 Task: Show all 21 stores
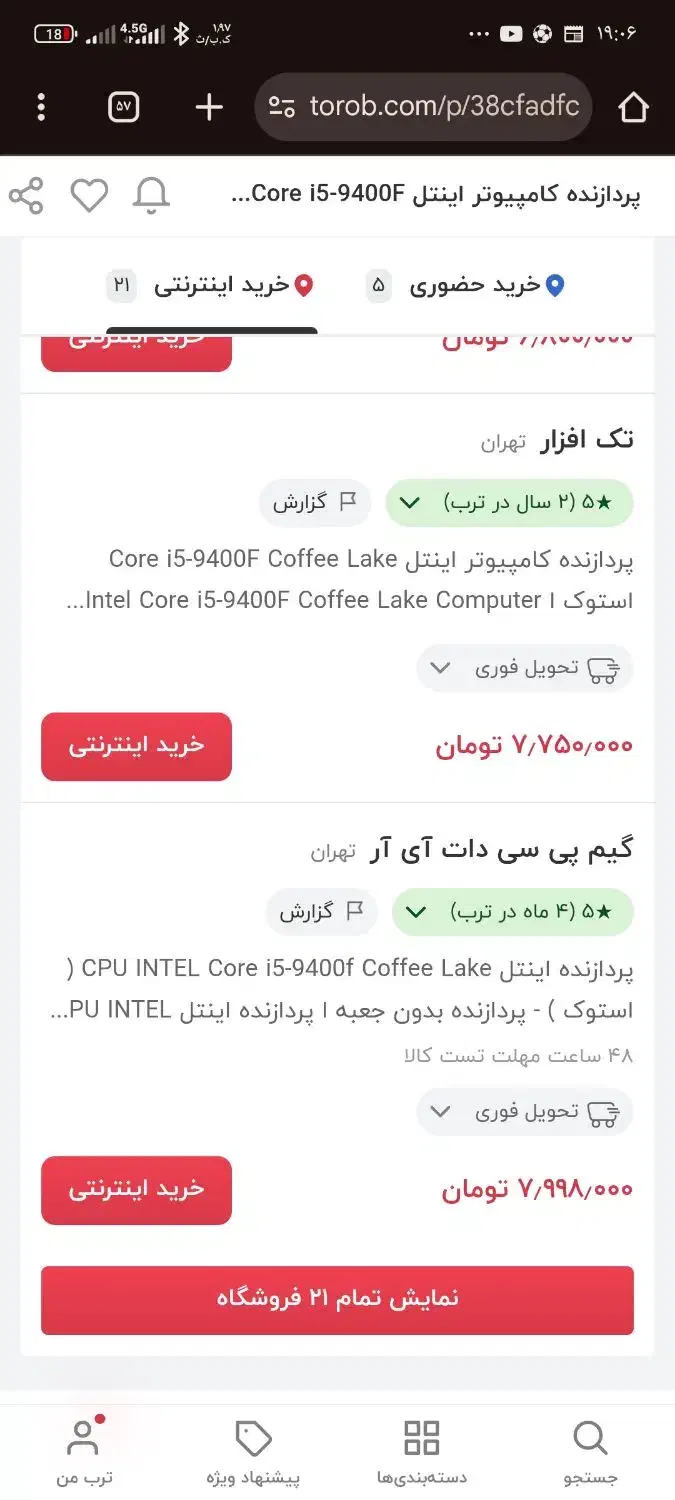pyautogui.click(x=337, y=1300)
